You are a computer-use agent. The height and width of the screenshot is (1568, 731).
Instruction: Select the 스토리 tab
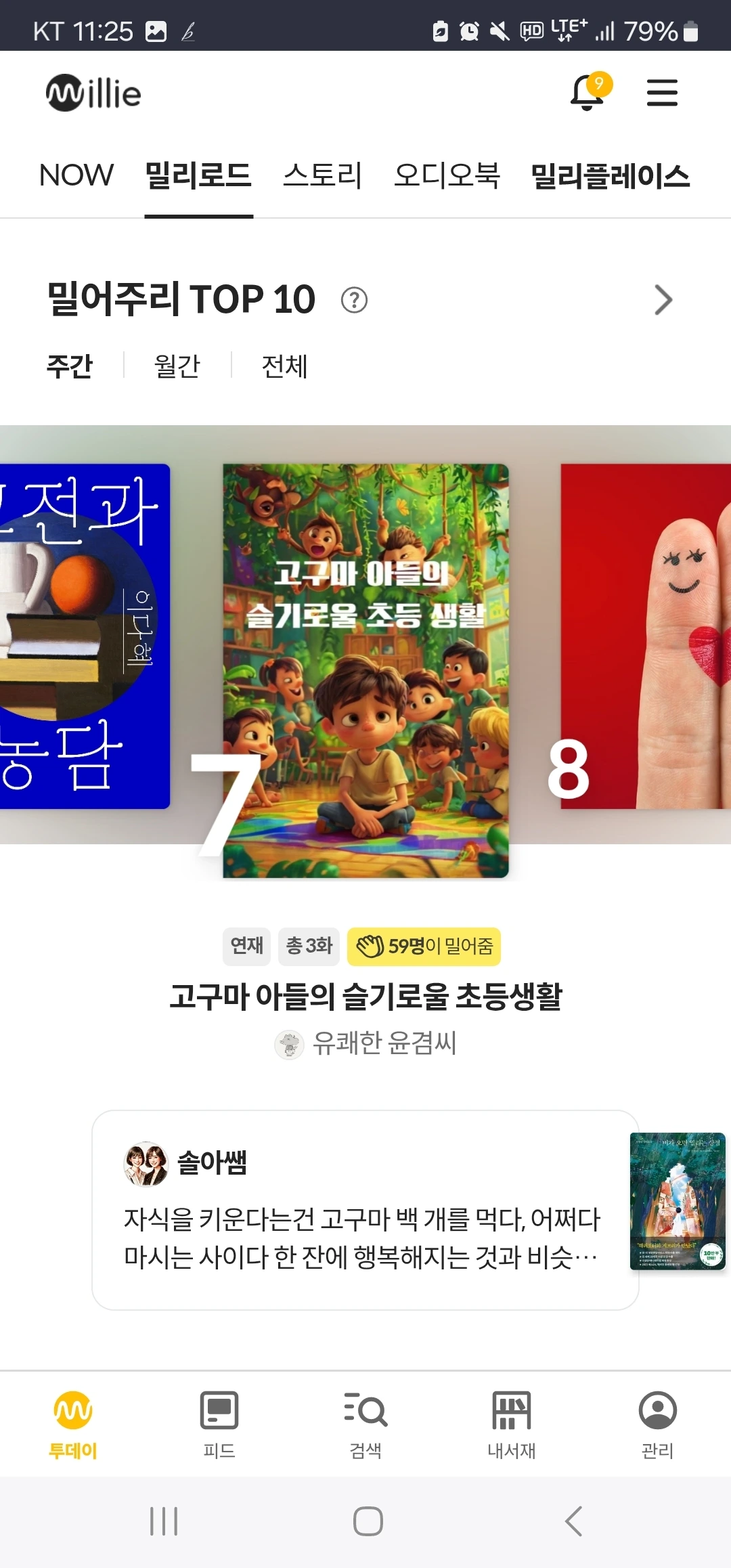coord(323,175)
